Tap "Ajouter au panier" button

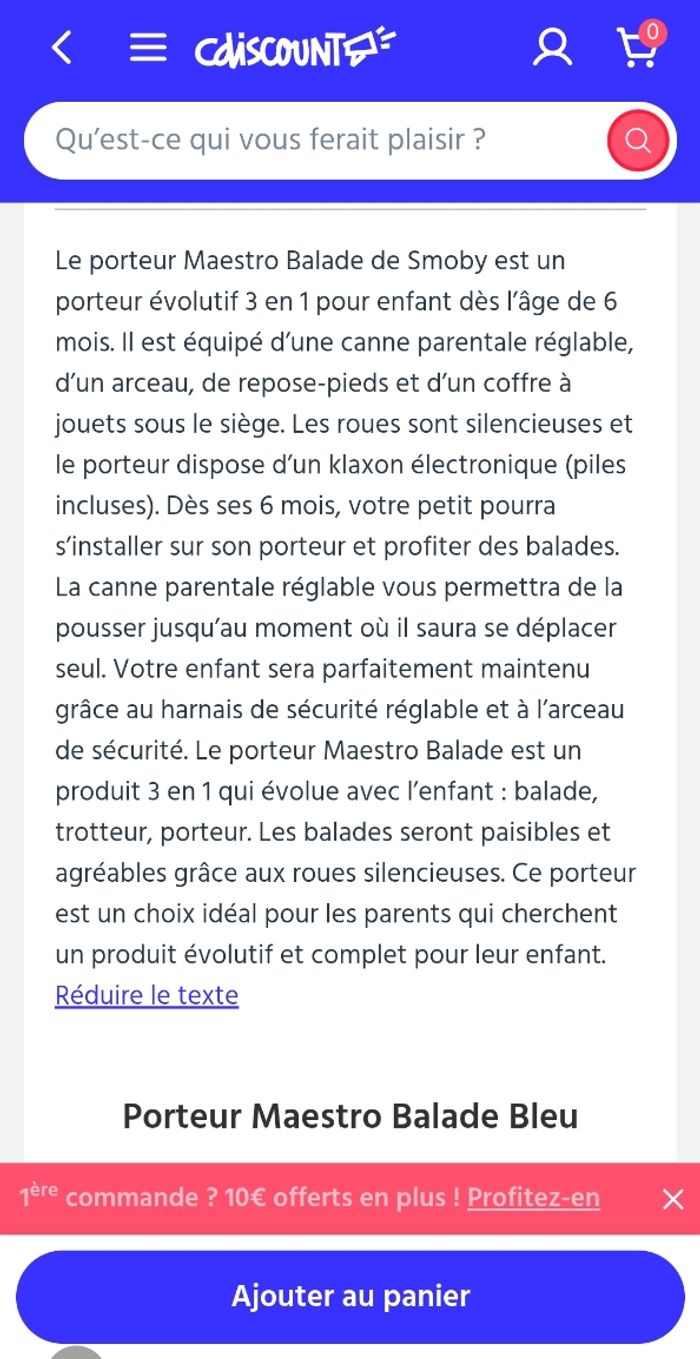pos(350,1297)
